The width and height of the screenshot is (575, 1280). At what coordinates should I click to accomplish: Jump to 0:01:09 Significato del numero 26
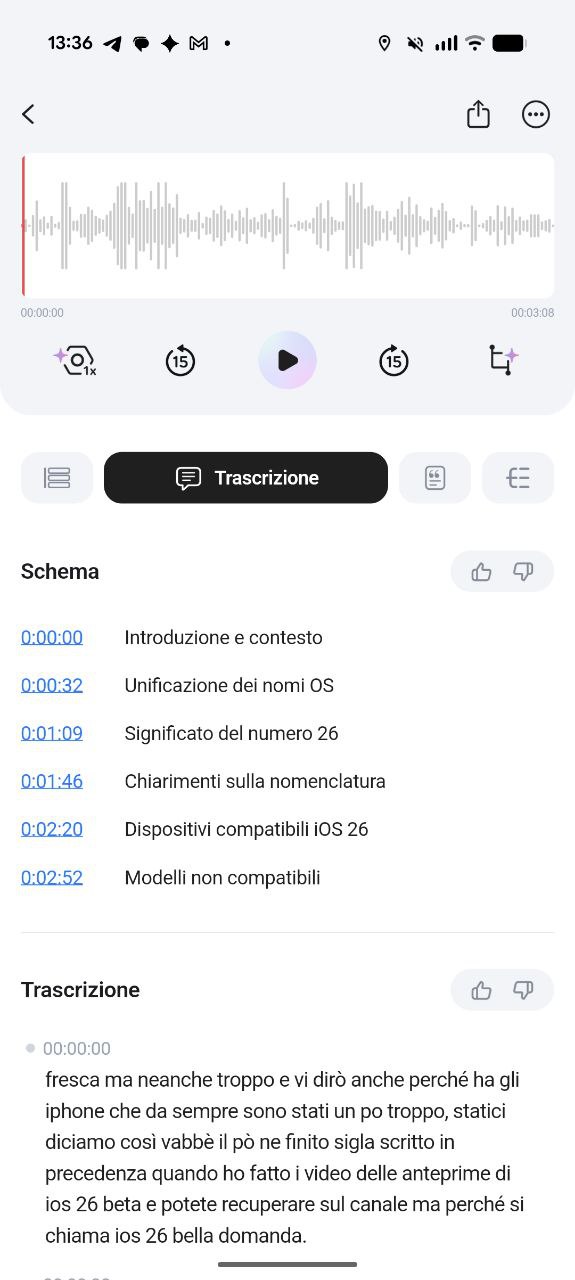click(x=52, y=733)
